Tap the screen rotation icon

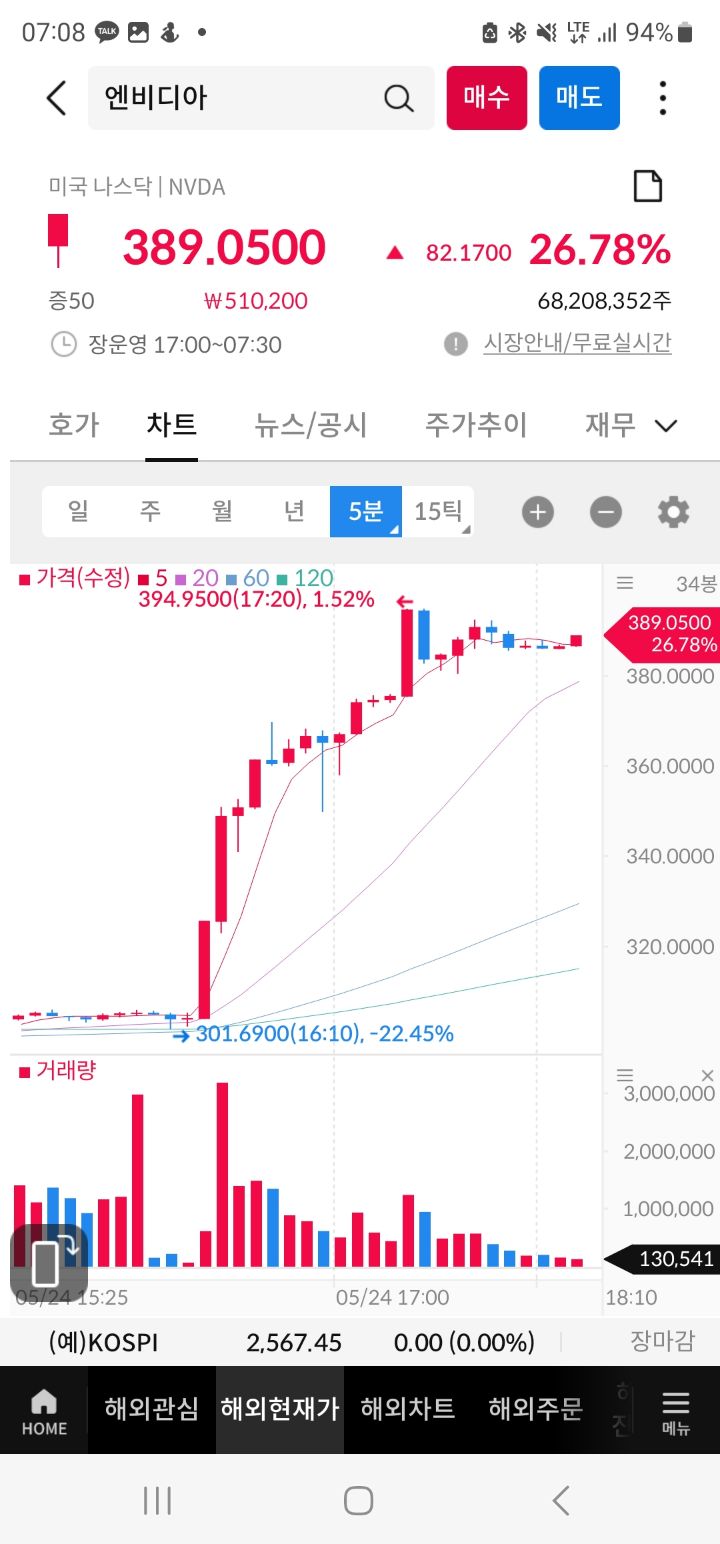point(47,1261)
